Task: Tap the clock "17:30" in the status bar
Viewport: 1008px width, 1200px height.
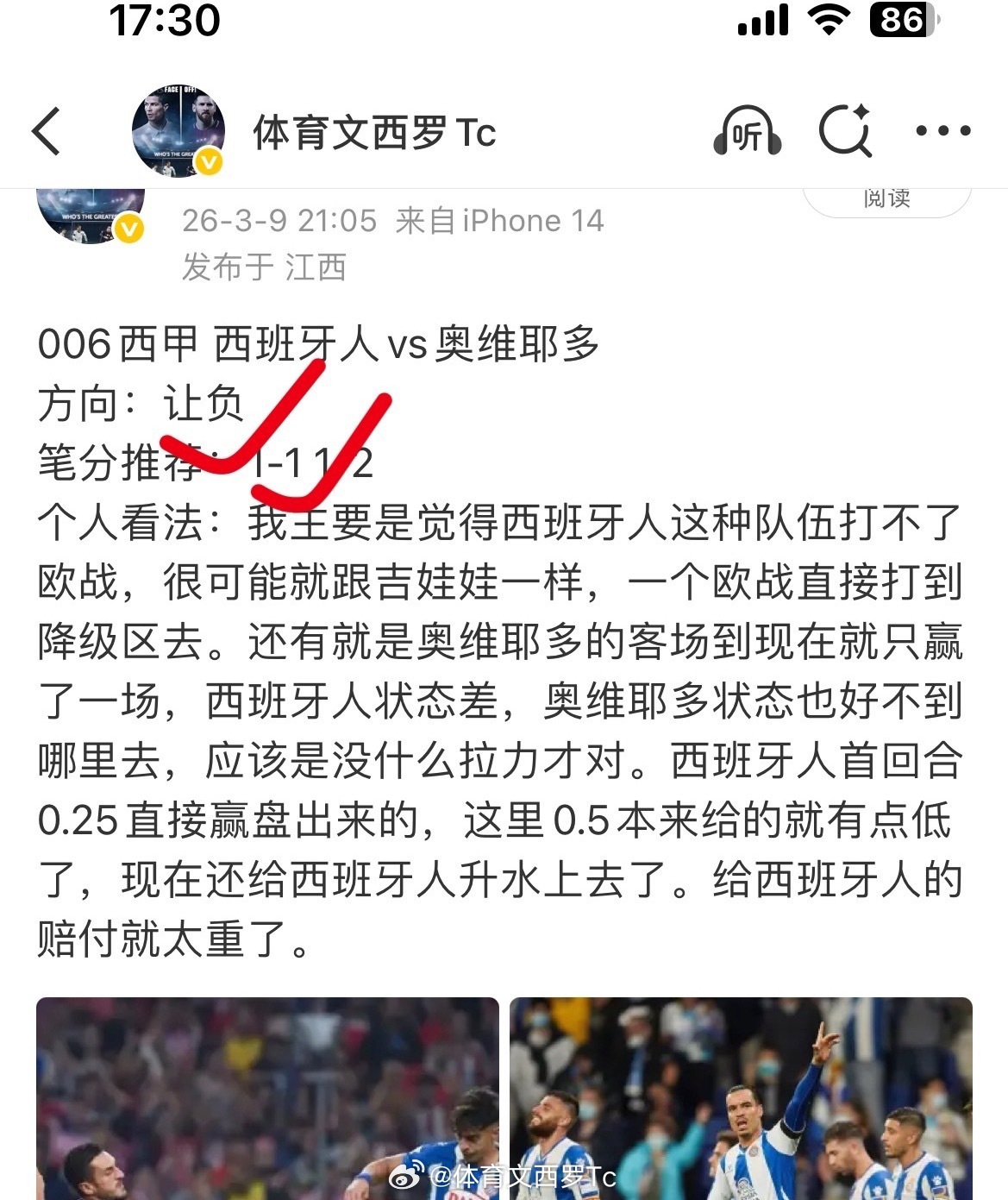Action: point(164,22)
